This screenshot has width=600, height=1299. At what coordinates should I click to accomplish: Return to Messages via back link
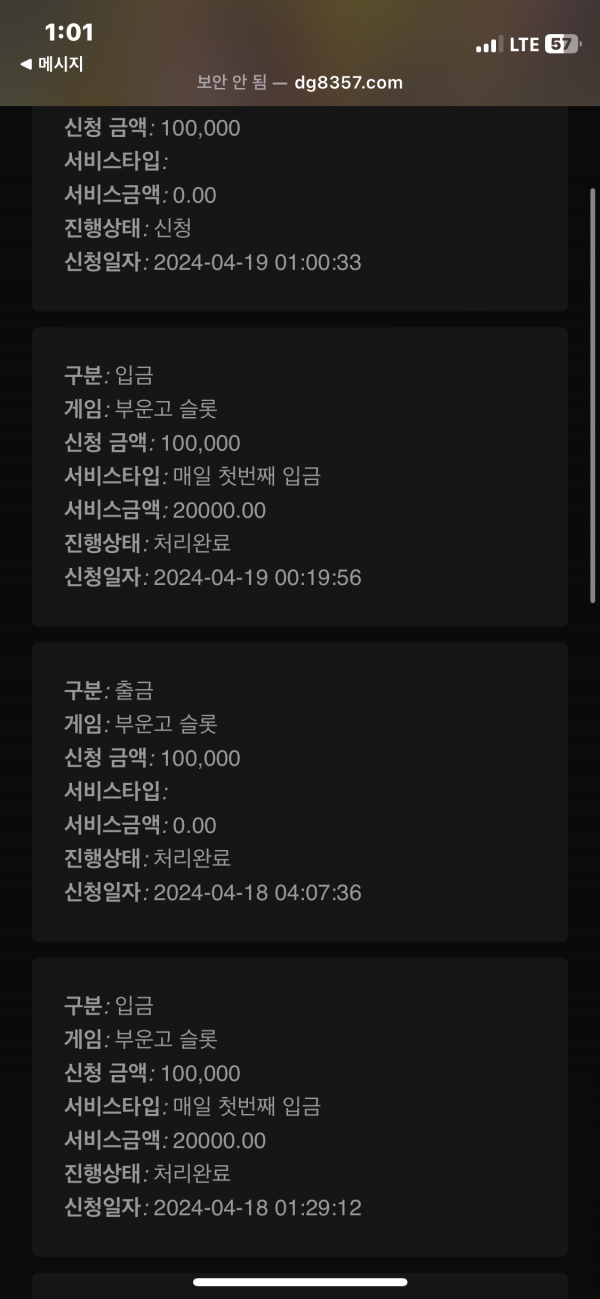click(51, 64)
